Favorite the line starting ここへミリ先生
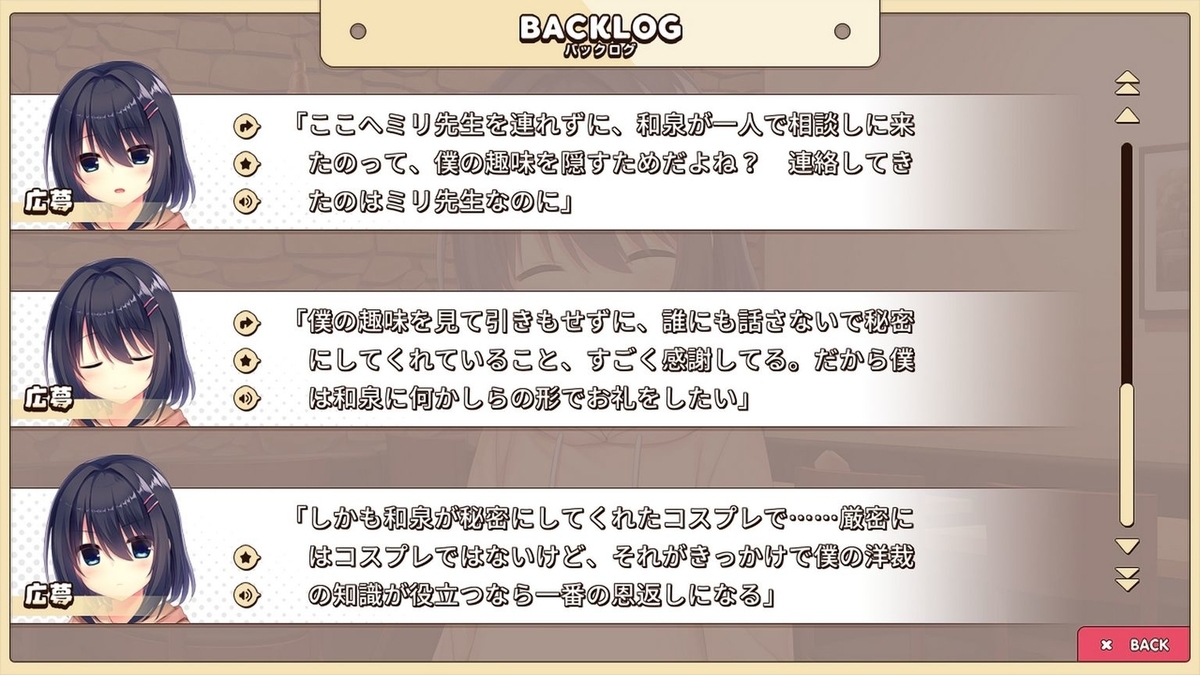Image resolution: width=1200 pixels, height=675 pixels. (x=246, y=163)
